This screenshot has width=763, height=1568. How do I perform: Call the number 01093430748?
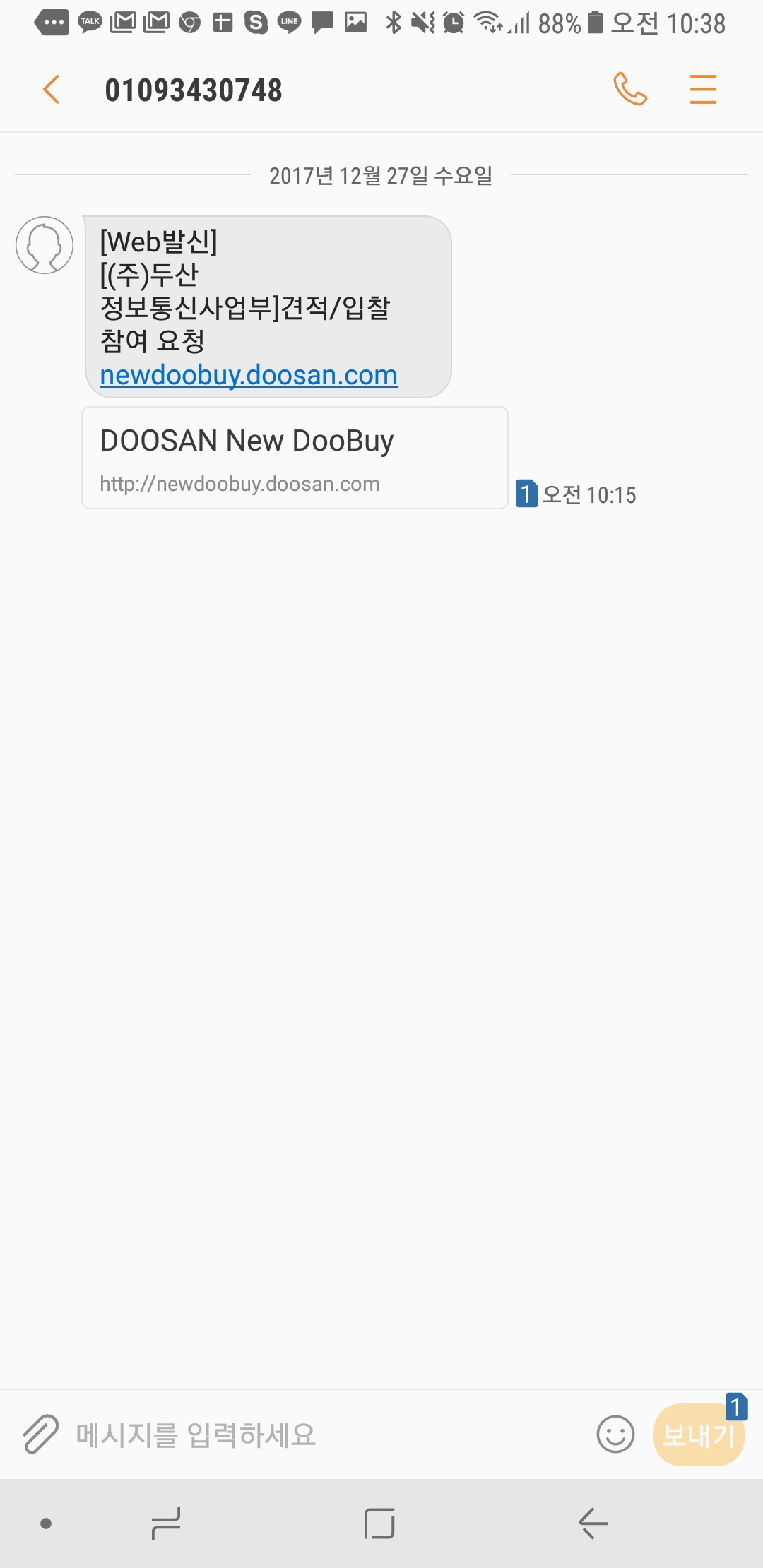pos(629,90)
